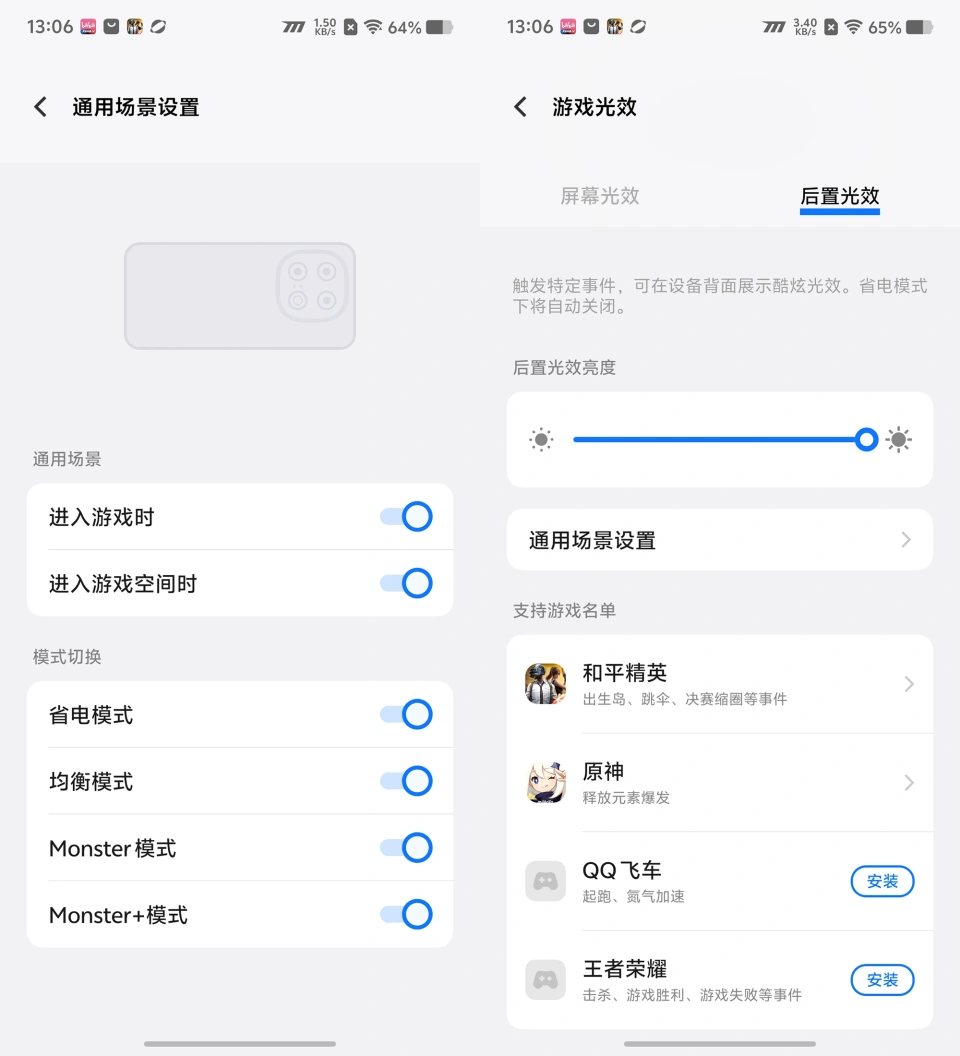Toggle the Monster+模式 switch
The image size is (960, 1056).
pyautogui.click(x=406, y=914)
